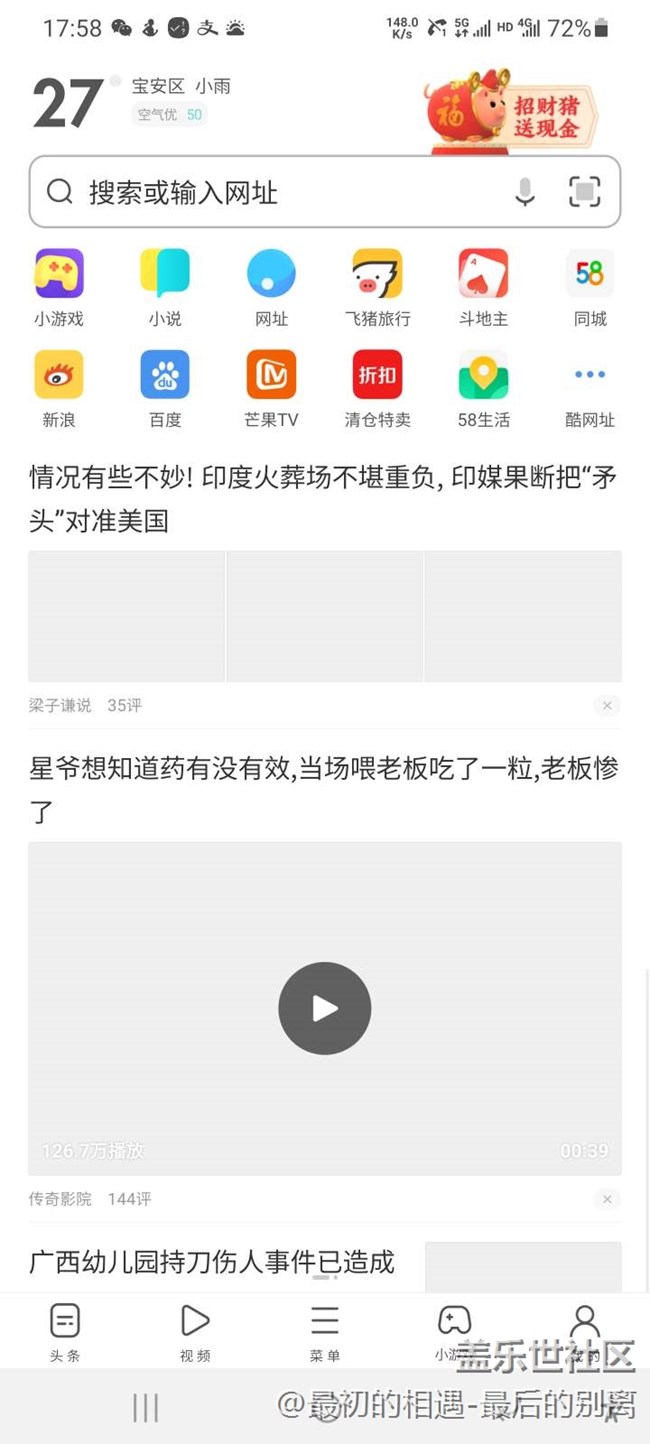Viewport: 650px width, 1444px height.
Task: Open the 招财猪送现金 promotion banner
Action: click(x=510, y=112)
